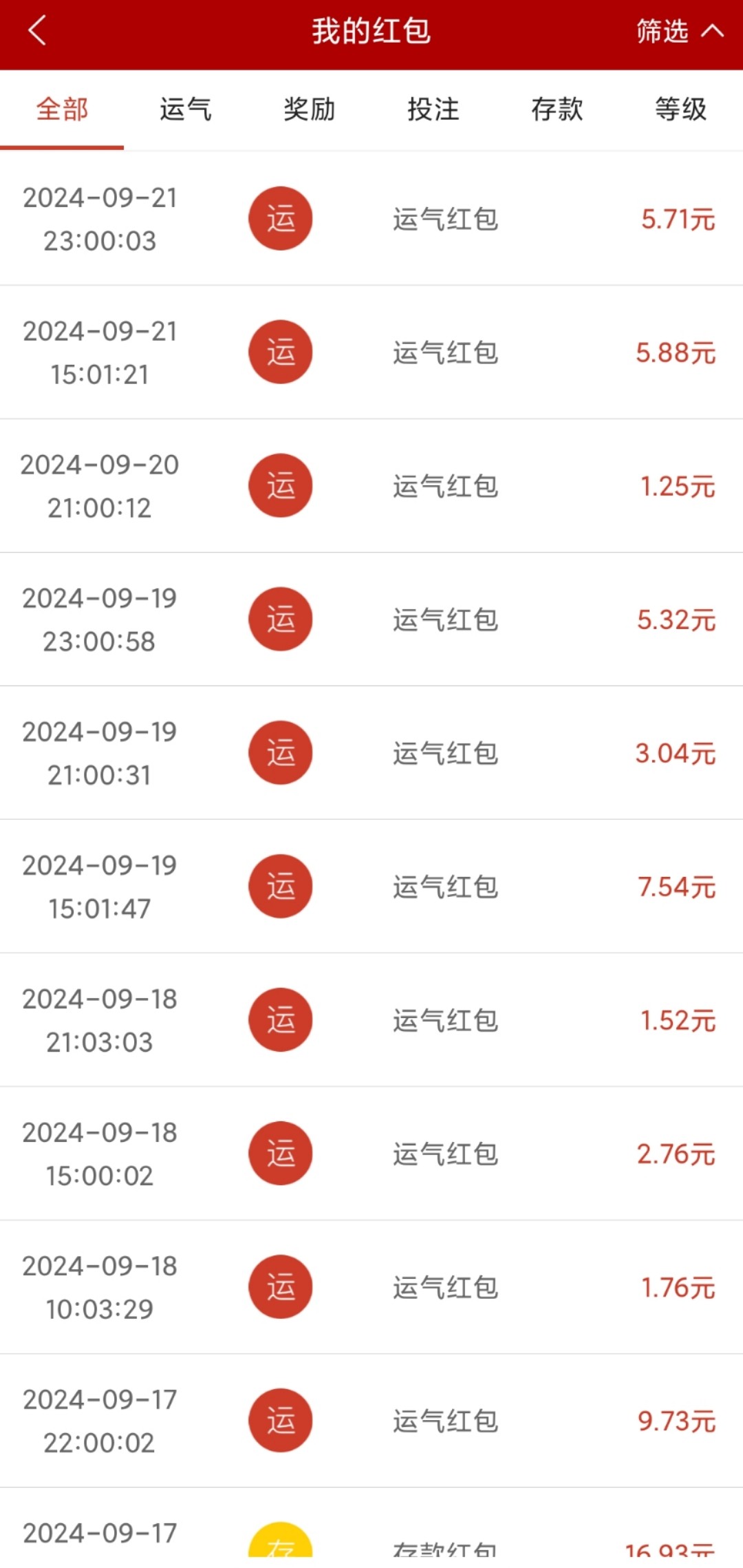Switch to the 全部 tab

point(62,109)
